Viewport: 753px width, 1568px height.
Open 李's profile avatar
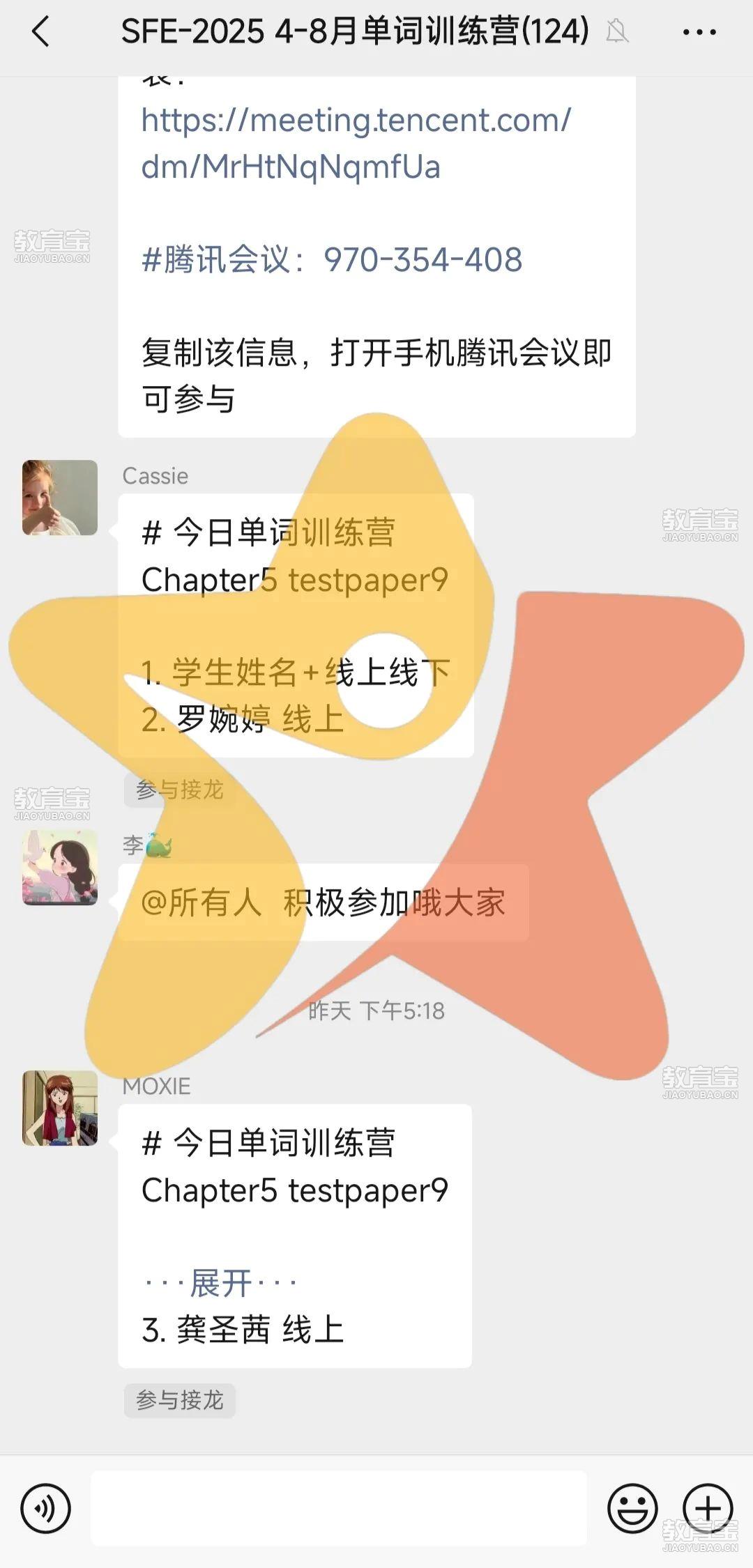(60, 868)
